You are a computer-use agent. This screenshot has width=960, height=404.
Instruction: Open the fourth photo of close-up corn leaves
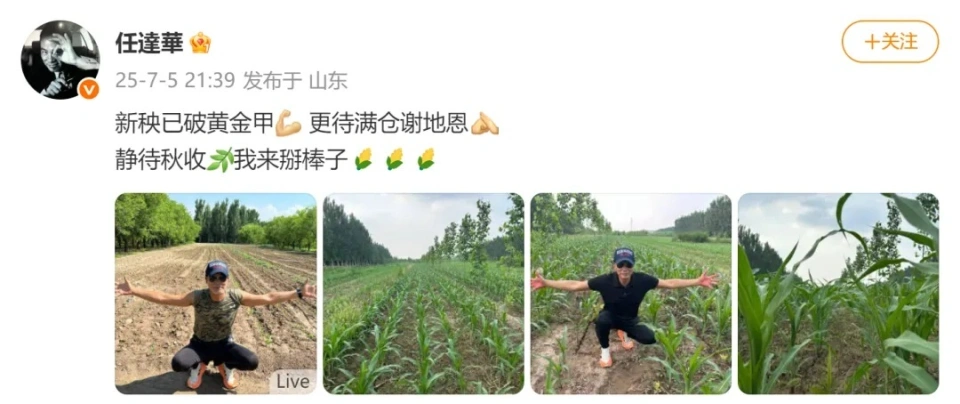pyautogui.click(x=838, y=293)
